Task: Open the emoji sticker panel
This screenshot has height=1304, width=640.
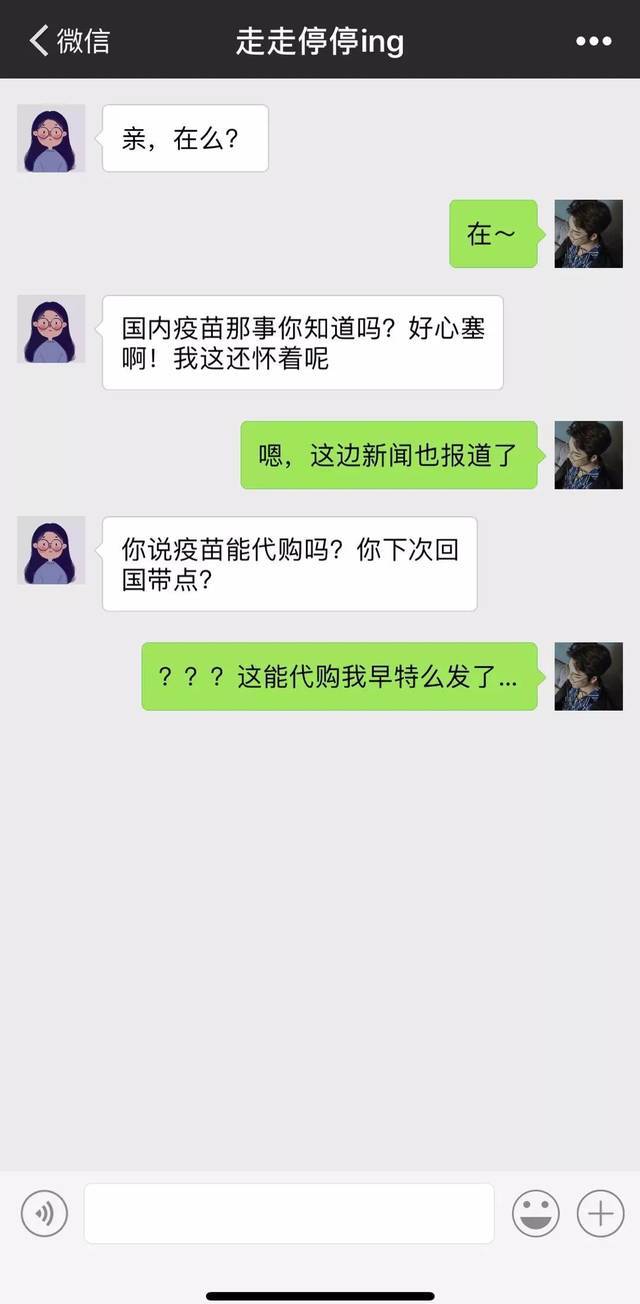Action: coord(536,1214)
